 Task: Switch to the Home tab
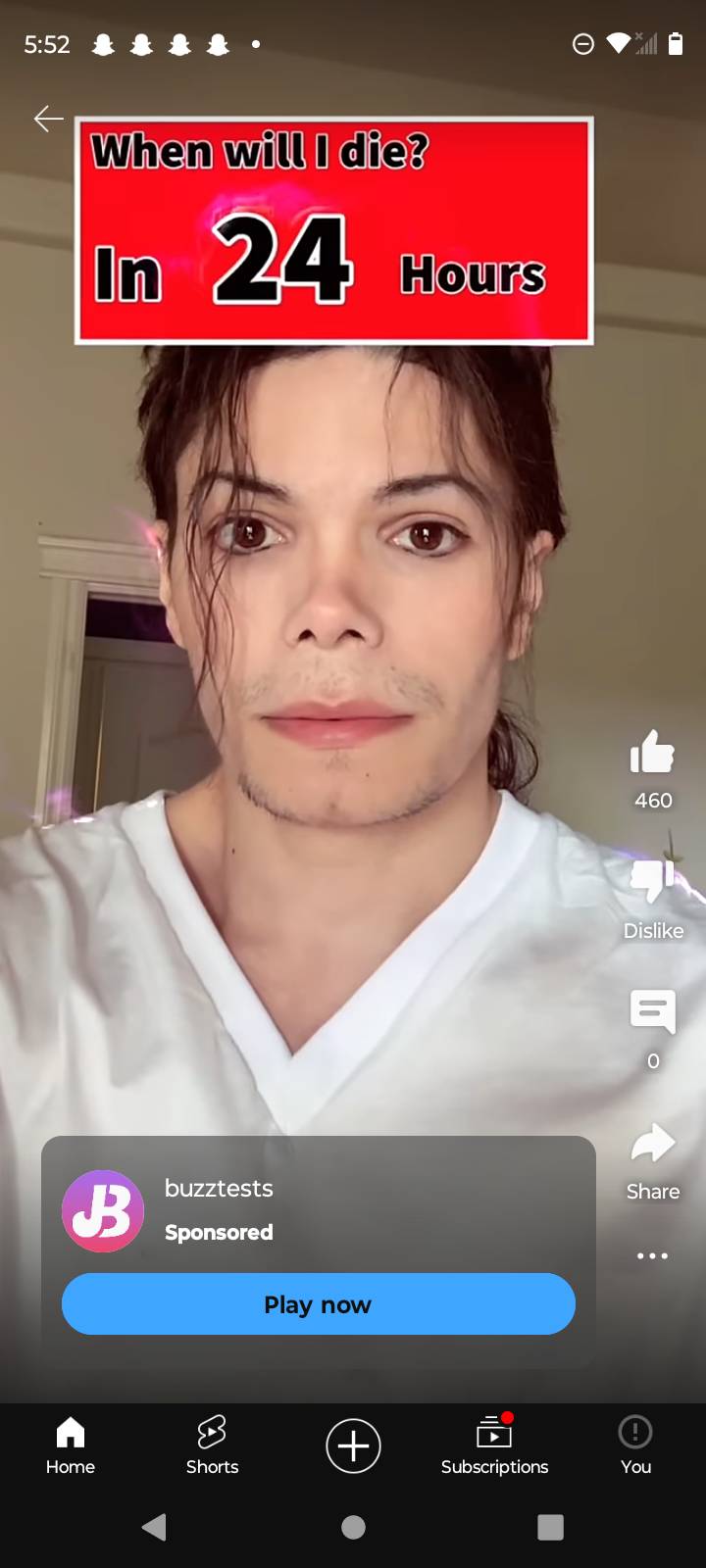71,1445
